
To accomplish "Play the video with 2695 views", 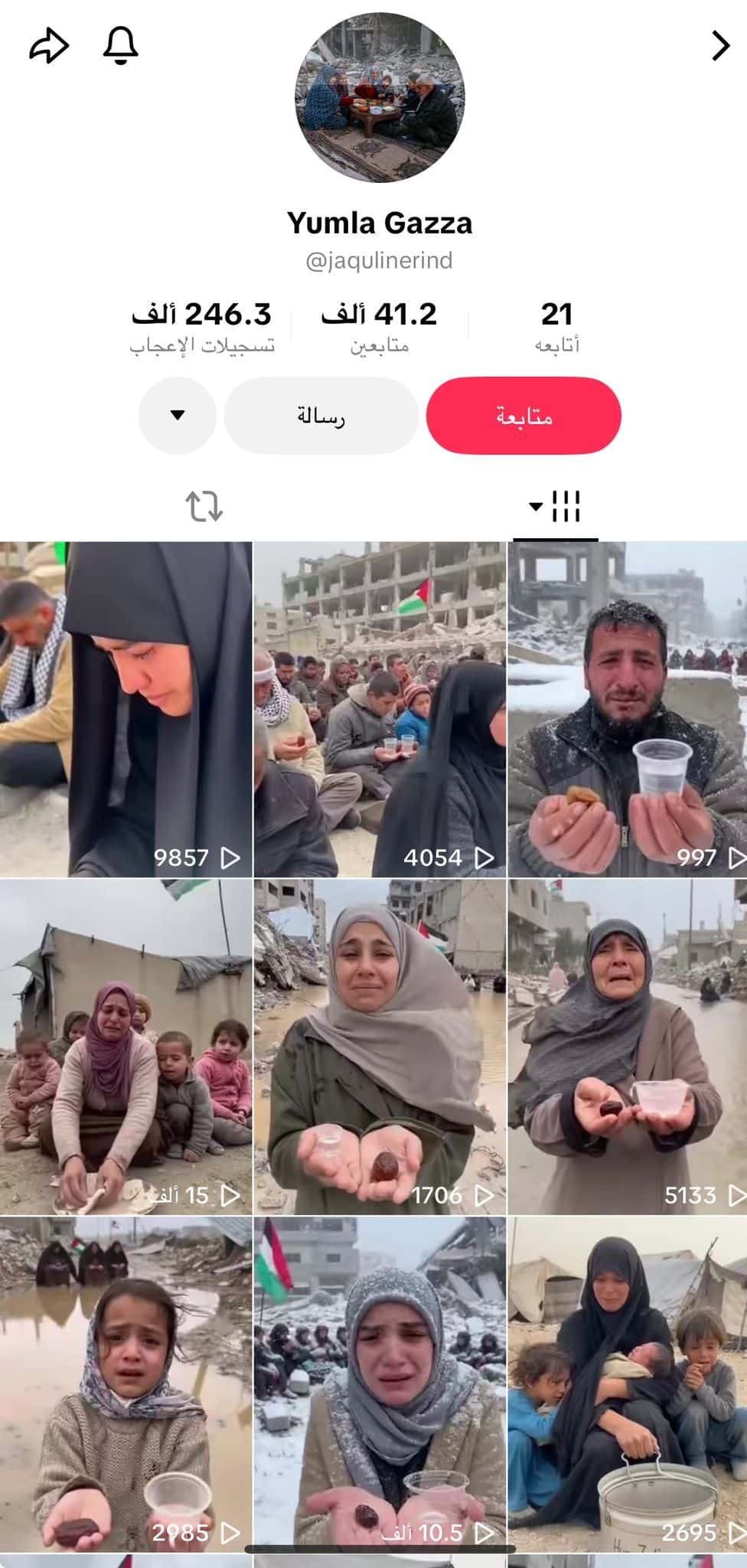I will pyautogui.click(x=628, y=1384).
